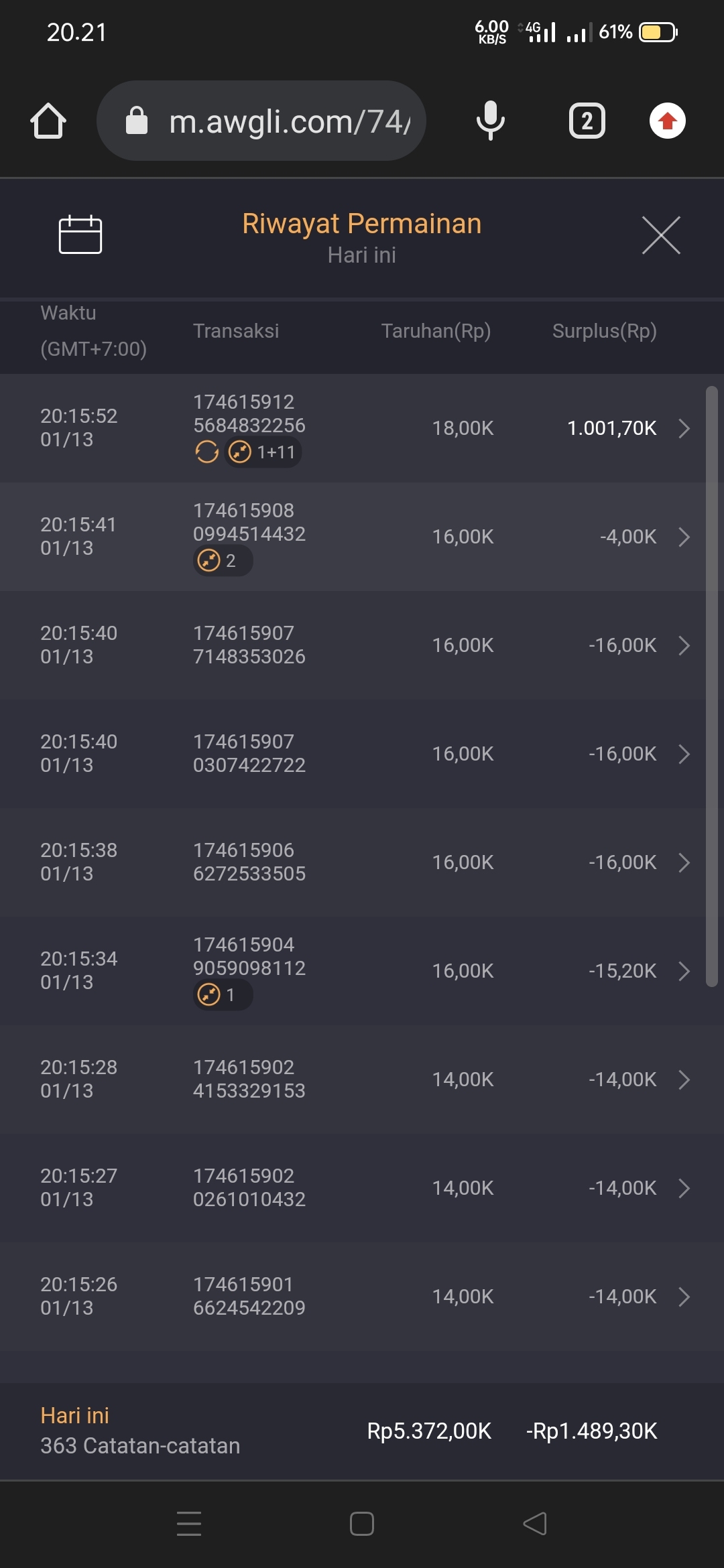Go back with the system back button
724x1568 pixels.
click(535, 1524)
